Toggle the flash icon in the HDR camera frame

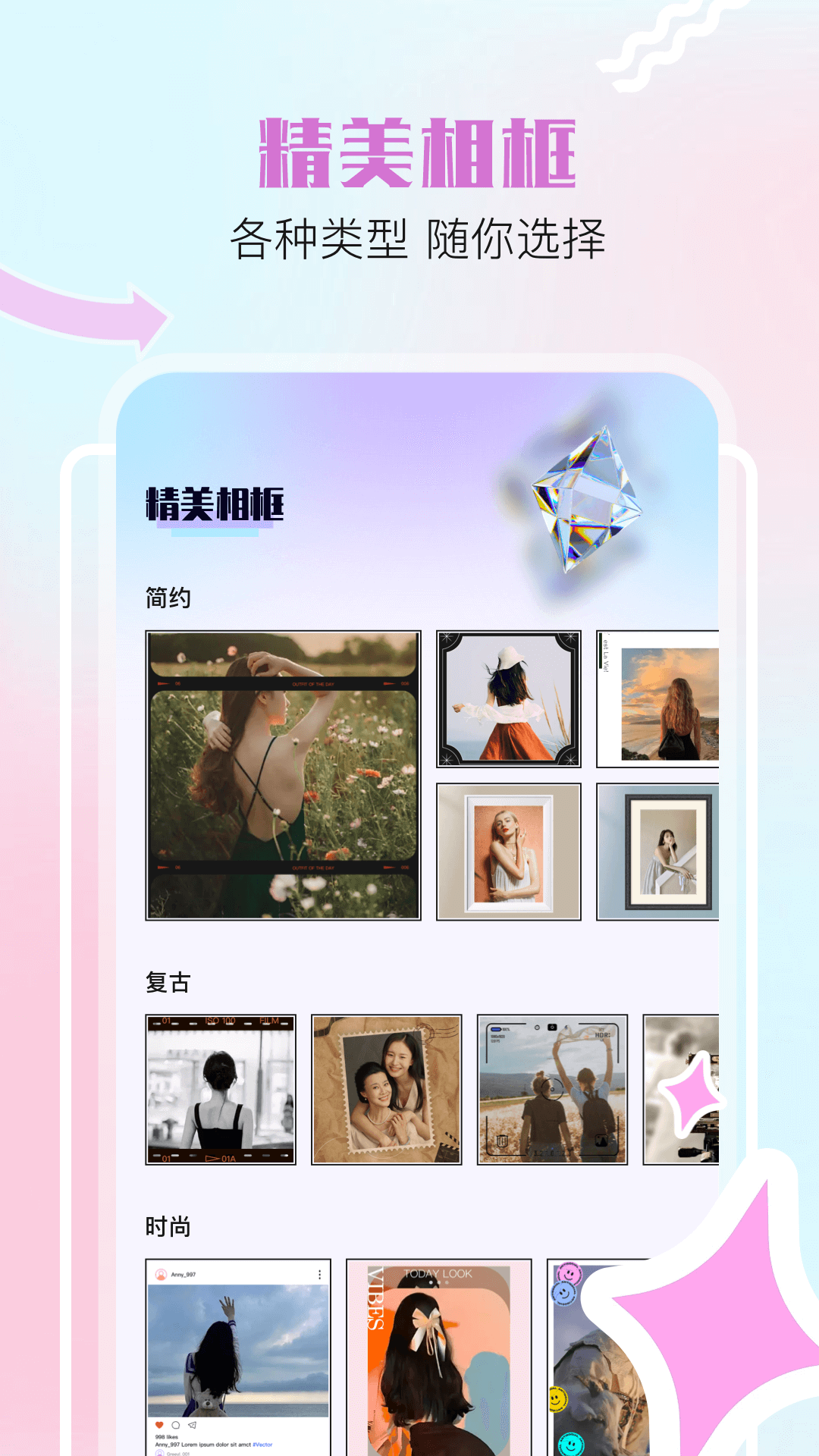[566, 1027]
